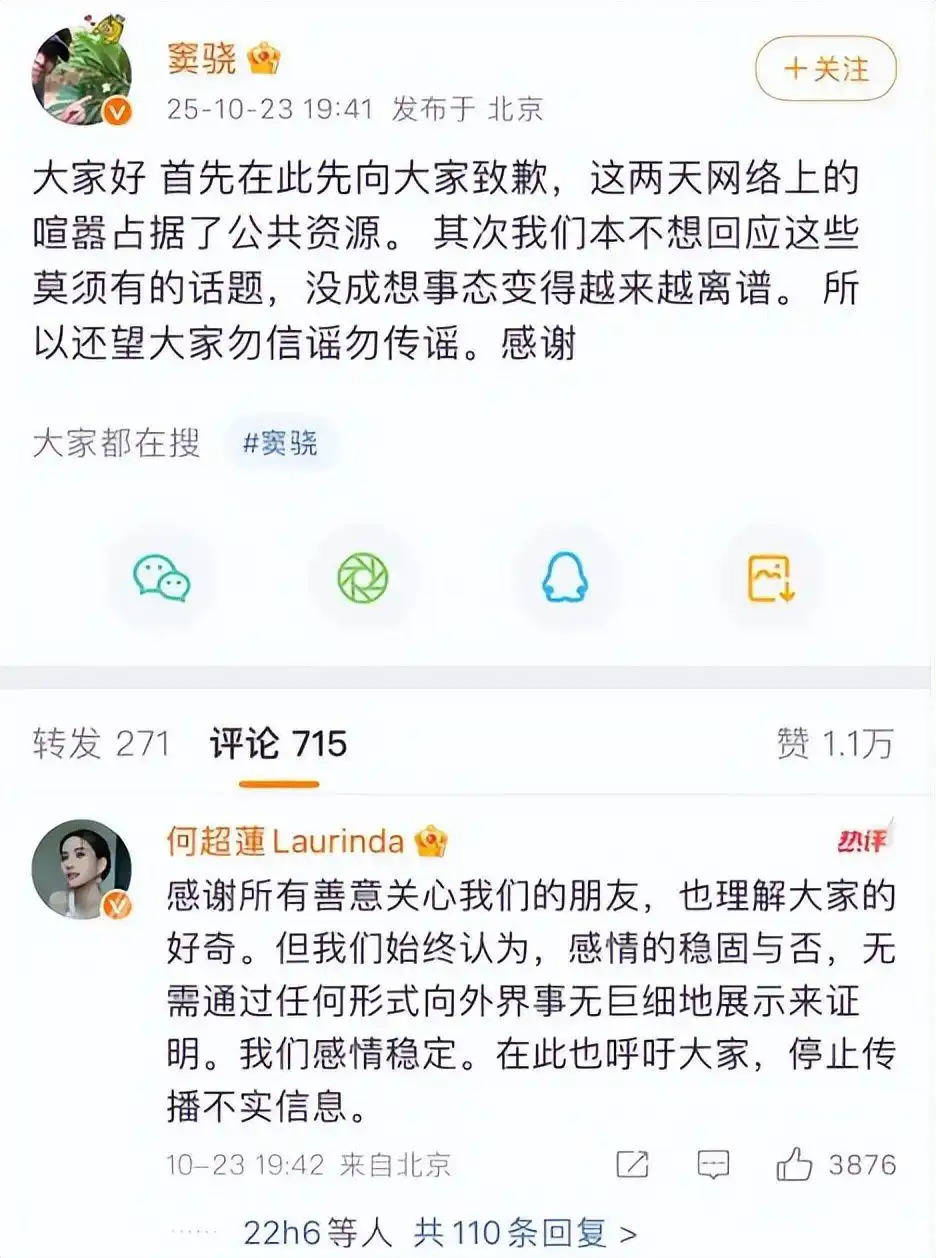This screenshot has width=936, height=1258.
Task: Open 窦骁's profile avatar
Action: point(82,75)
